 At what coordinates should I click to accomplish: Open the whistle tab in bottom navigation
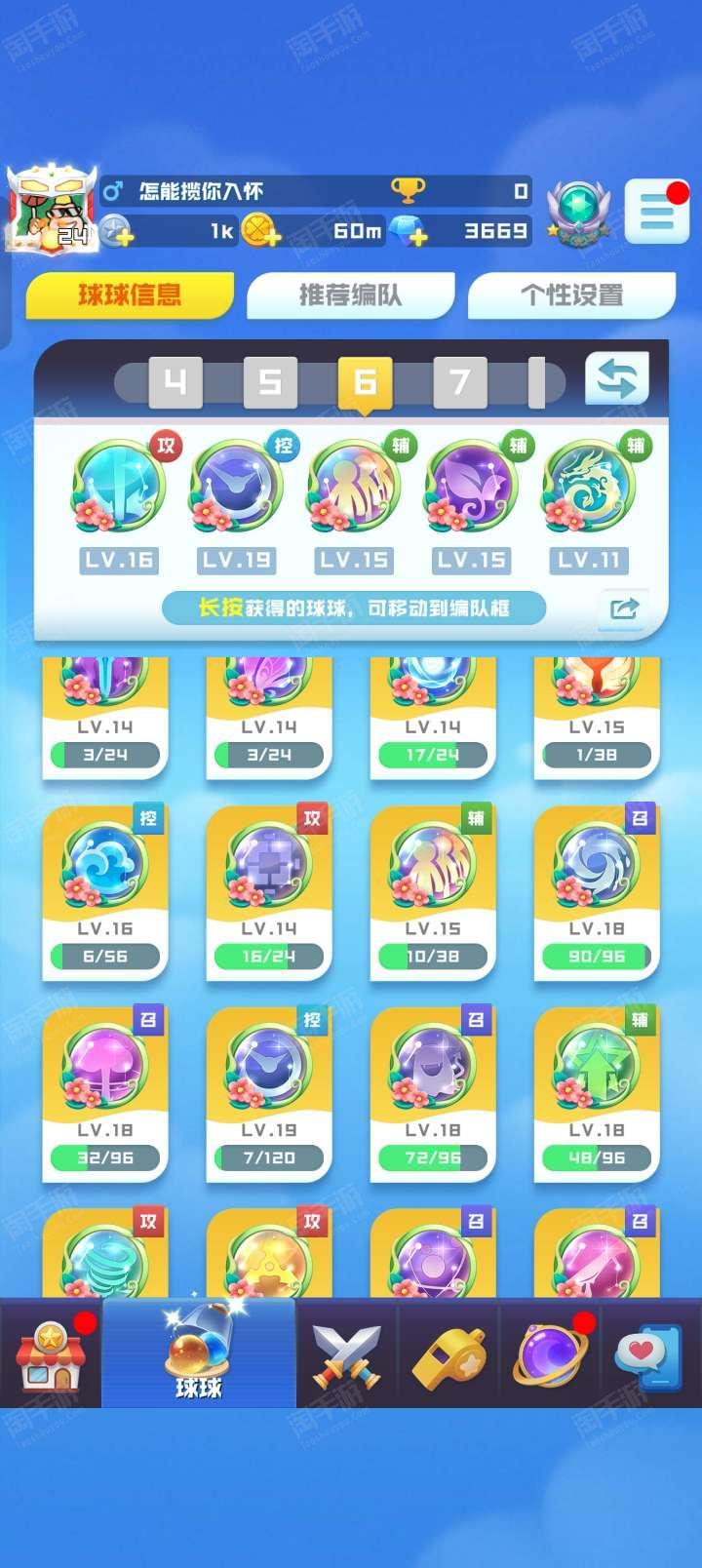[448, 1355]
